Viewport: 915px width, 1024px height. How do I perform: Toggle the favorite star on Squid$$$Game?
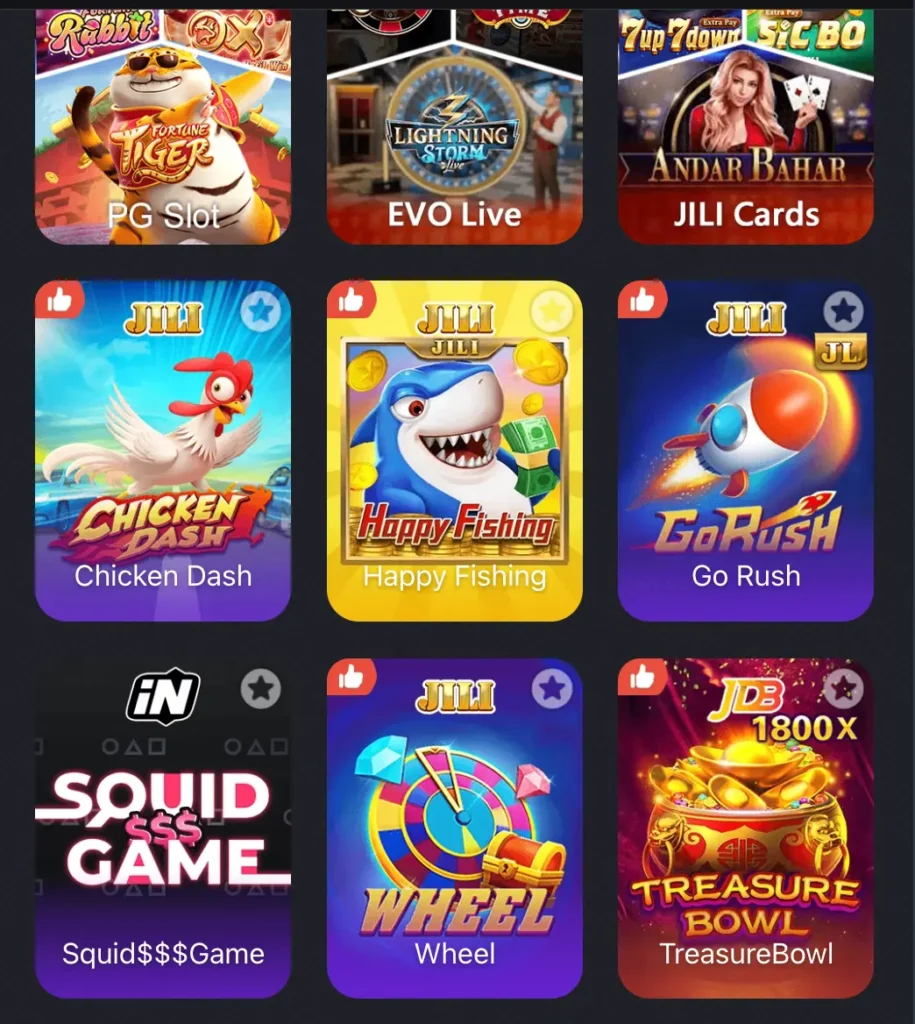pyautogui.click(x=262, y=690)
